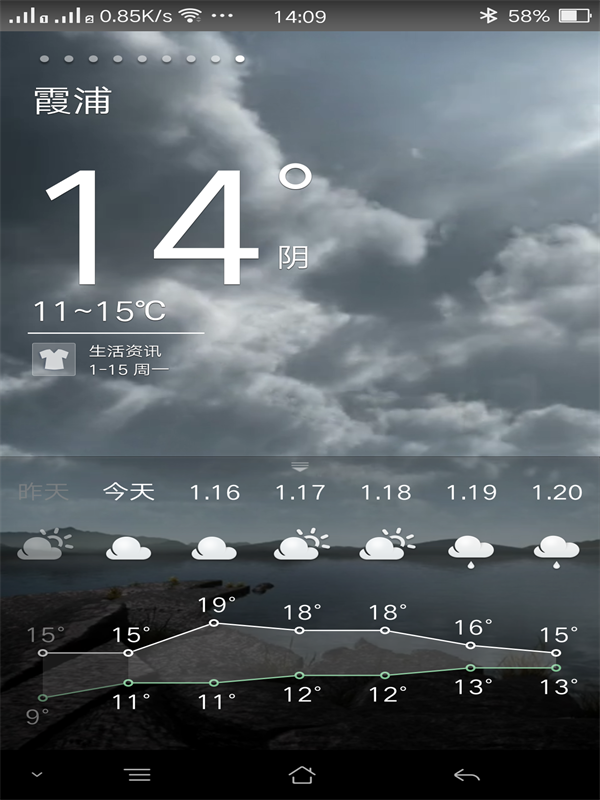Image resolution: width=600 pixels, height=800 pixels.
Task: Open the system menu button
Action: tap(137, 775)
